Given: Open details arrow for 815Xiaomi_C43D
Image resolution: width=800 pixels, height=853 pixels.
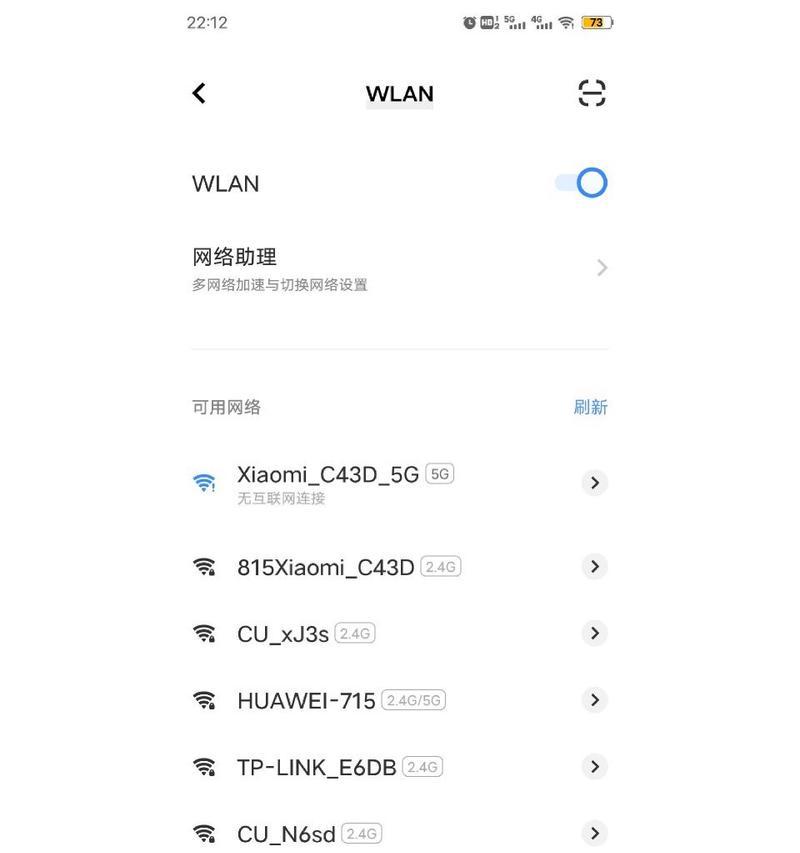Looking at the screenshot, I should 594,567.
